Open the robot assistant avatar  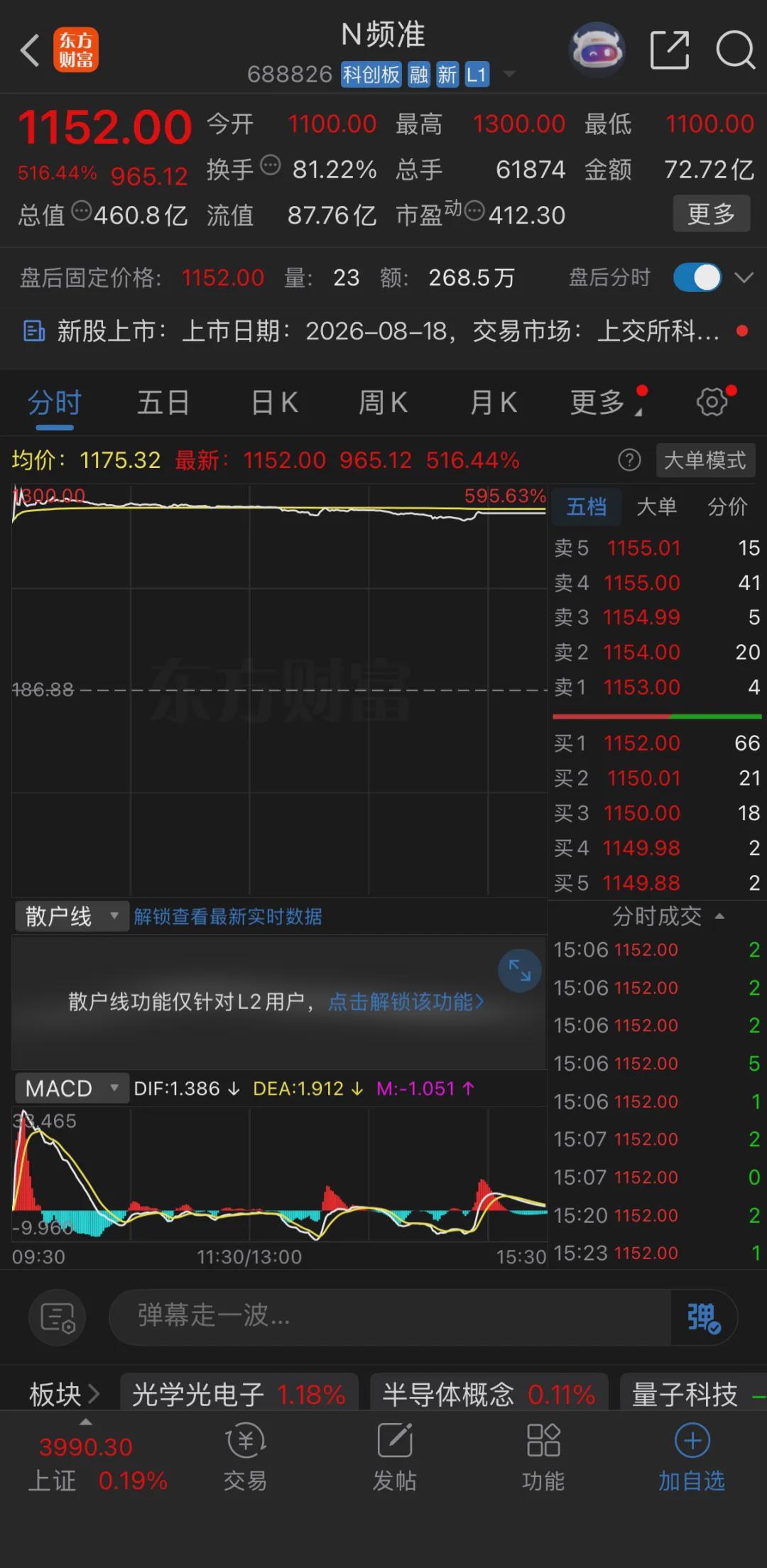[x=597, y=50]
